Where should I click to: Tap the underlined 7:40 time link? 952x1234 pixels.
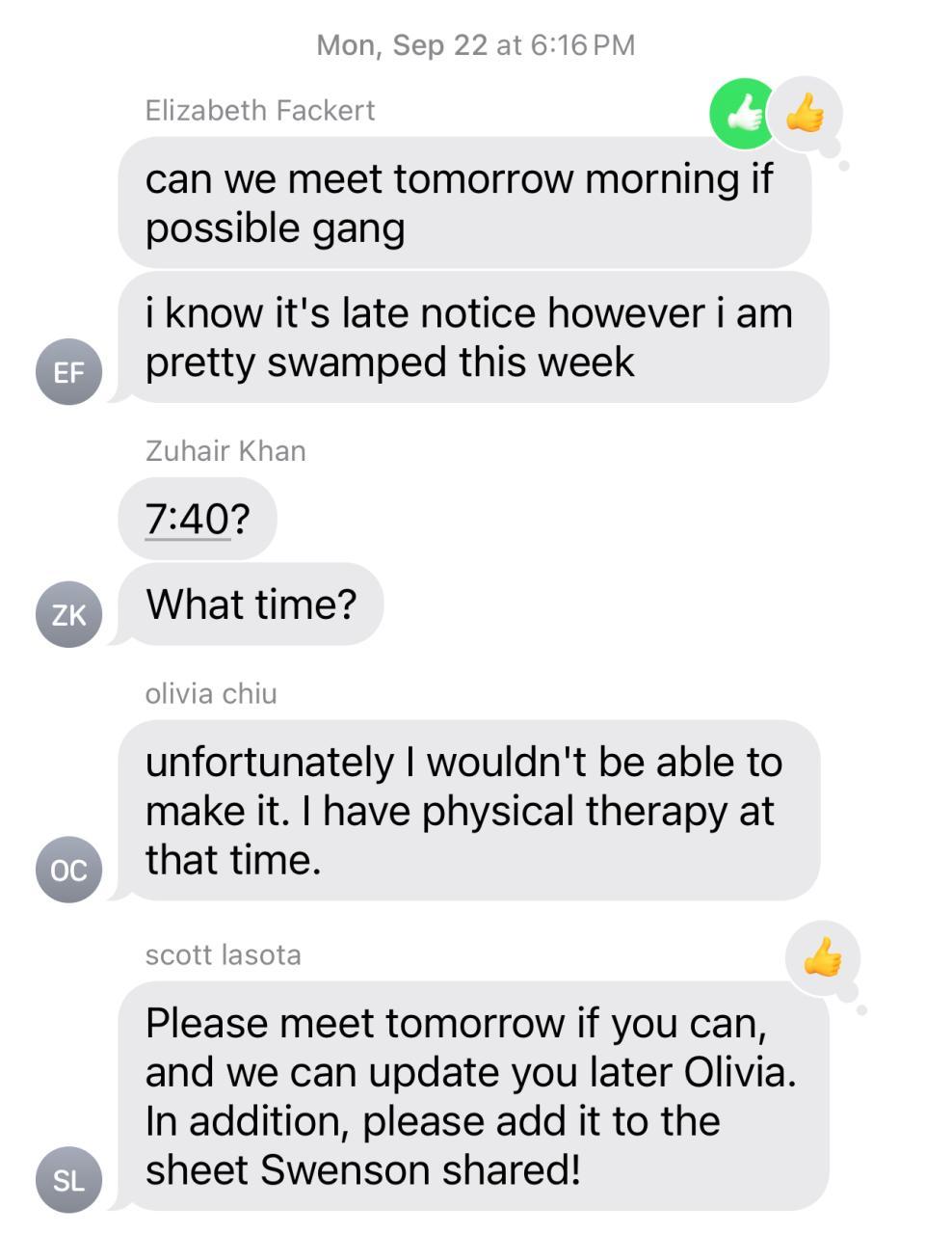[188, 519]
